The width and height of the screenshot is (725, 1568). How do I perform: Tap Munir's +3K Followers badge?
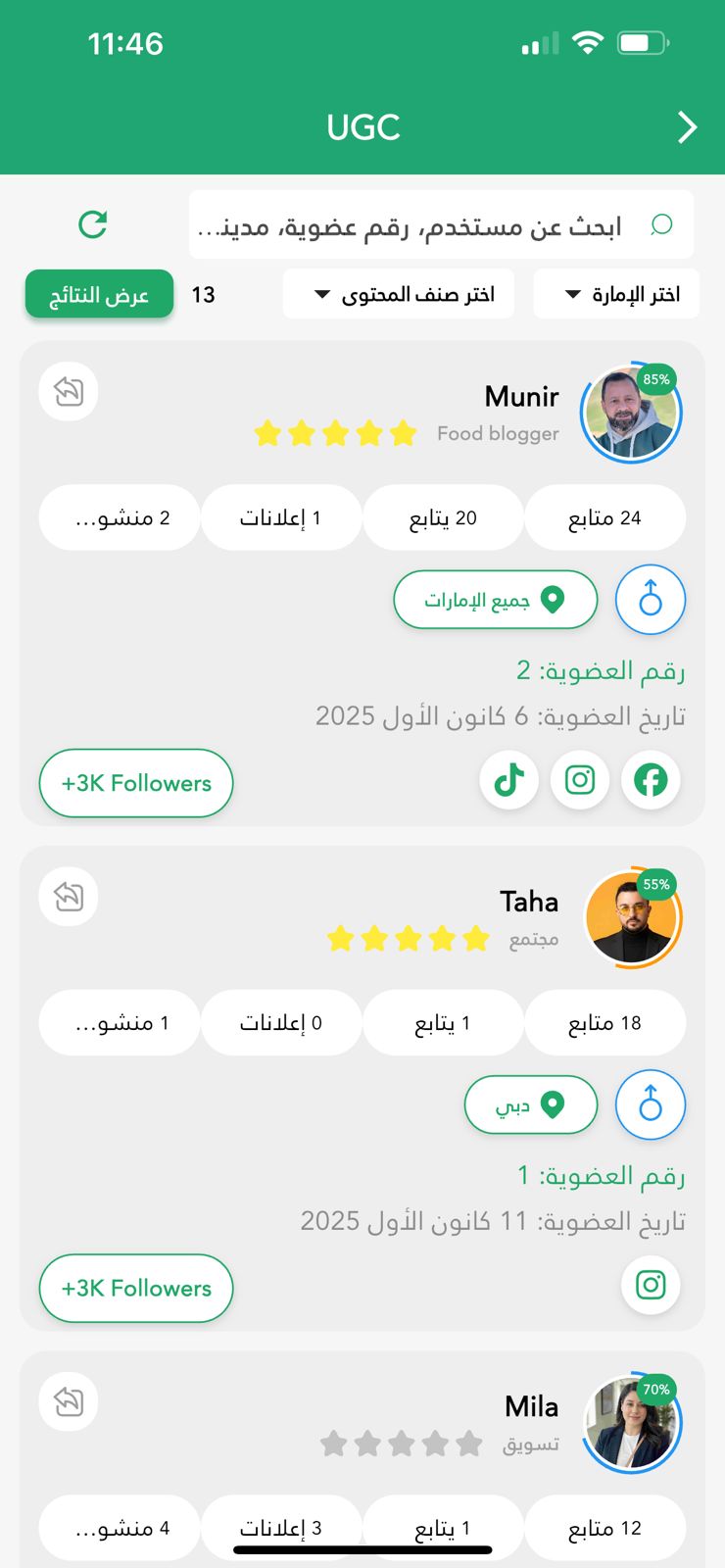[x=136, y=783]
